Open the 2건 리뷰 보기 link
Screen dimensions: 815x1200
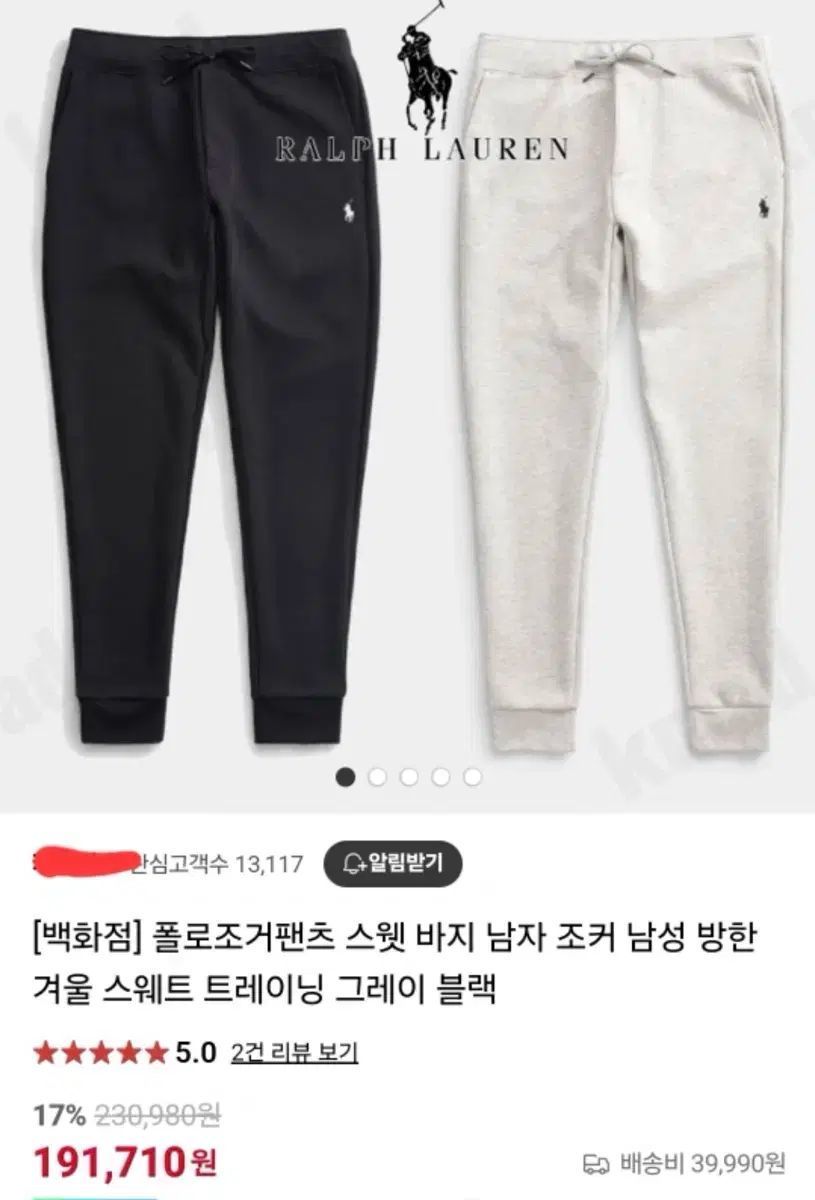(x=294, y=1052)
